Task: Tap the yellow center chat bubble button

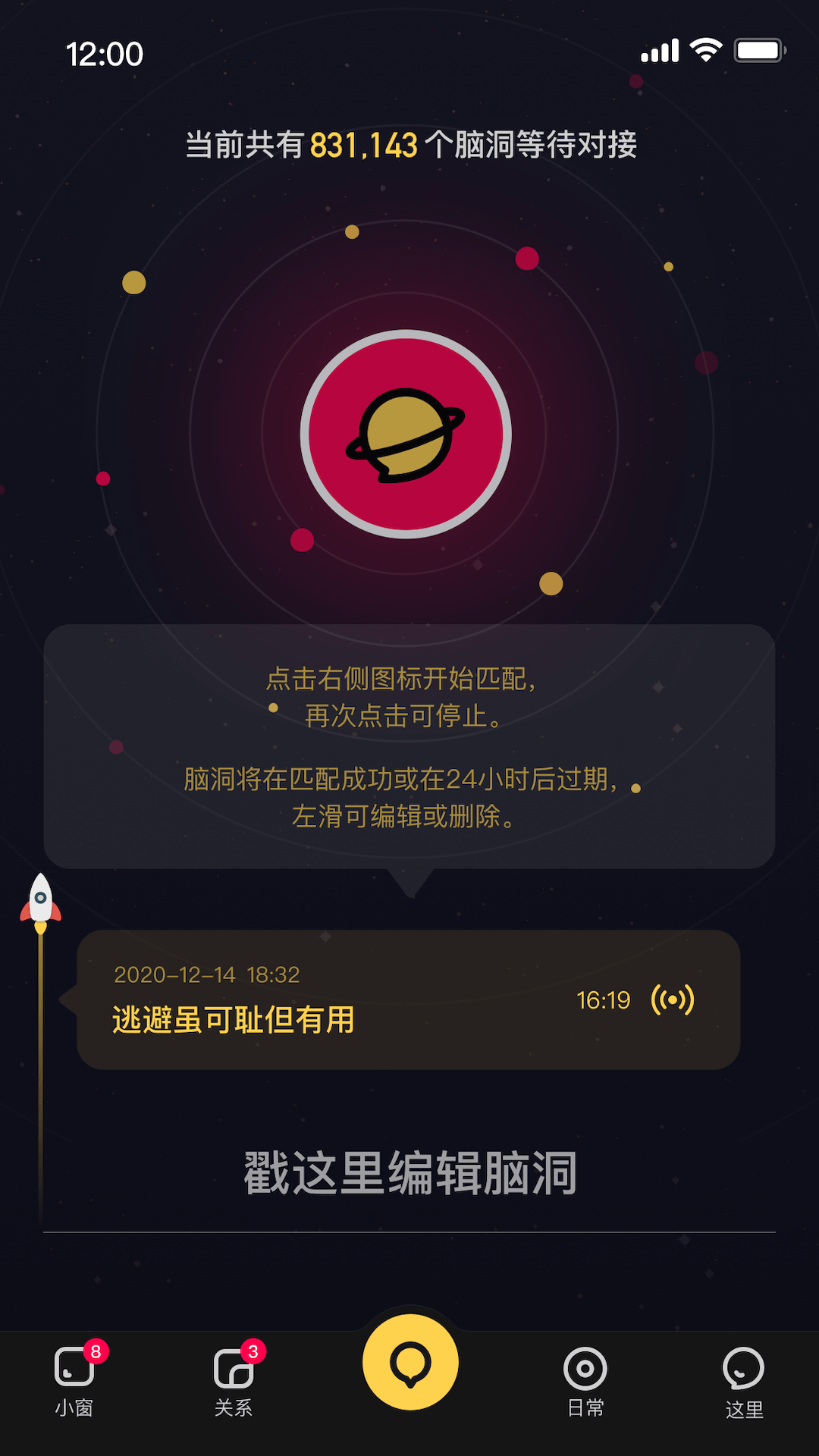Action: (410, 1363)
